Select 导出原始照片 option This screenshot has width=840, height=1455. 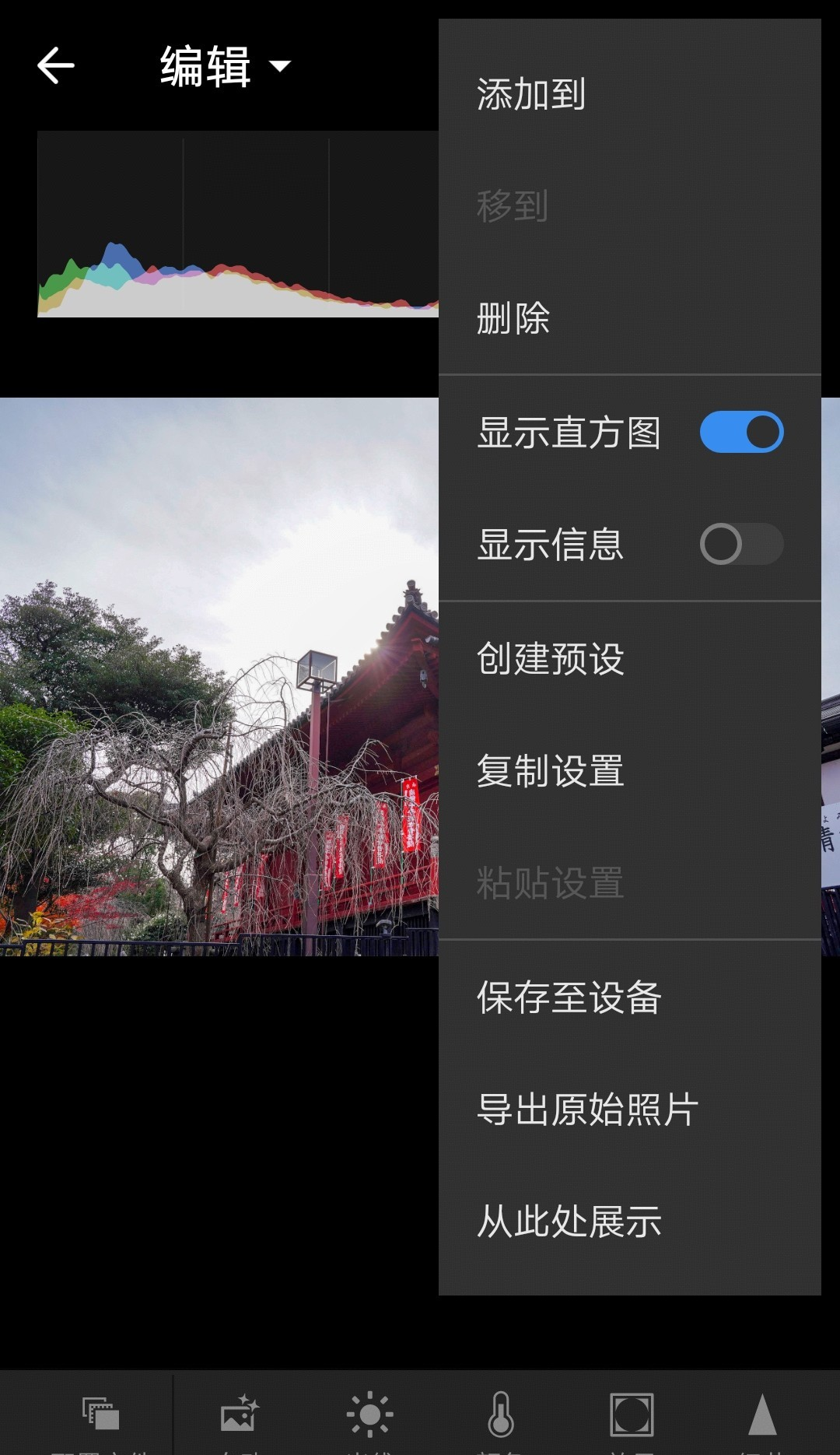point(587,1110)
